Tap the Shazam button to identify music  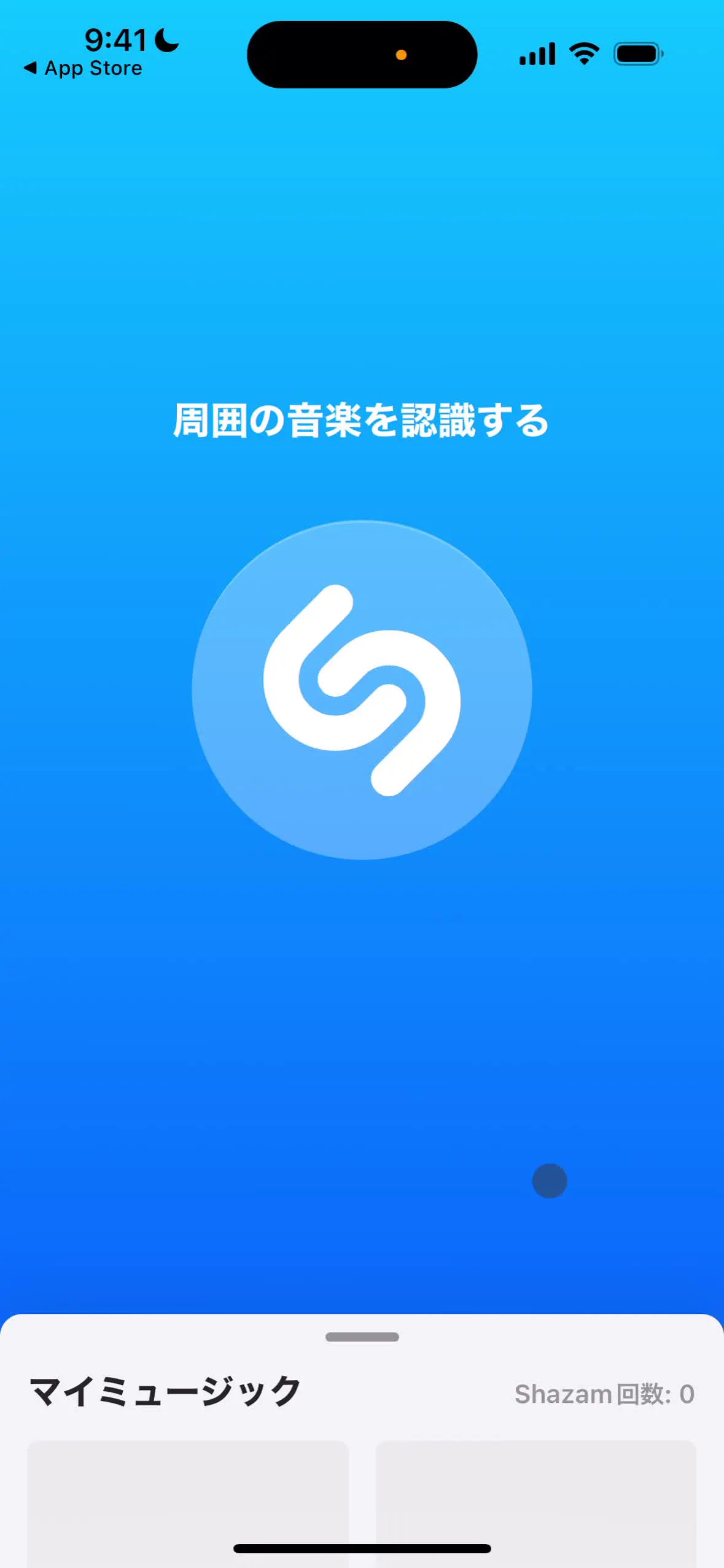pyautogui.click(x=362, y=689)
